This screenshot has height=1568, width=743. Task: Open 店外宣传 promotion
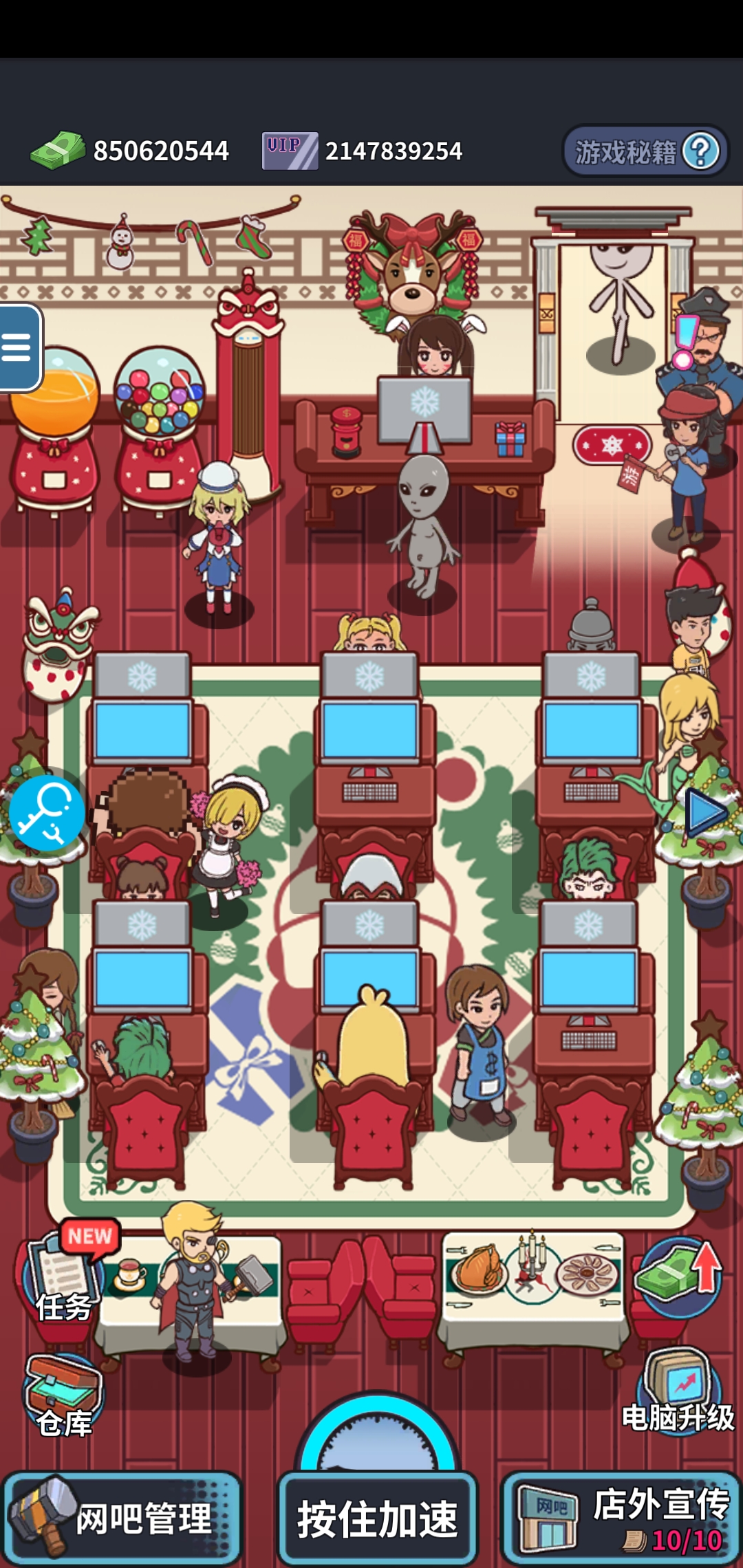[621, 1518]
